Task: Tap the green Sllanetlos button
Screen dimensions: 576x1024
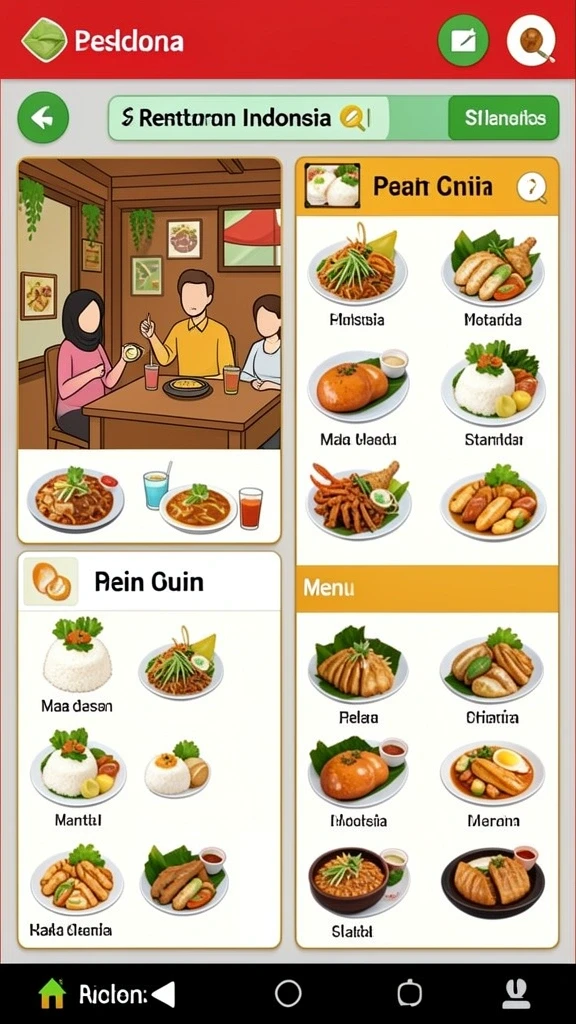Action: point(504,118)
